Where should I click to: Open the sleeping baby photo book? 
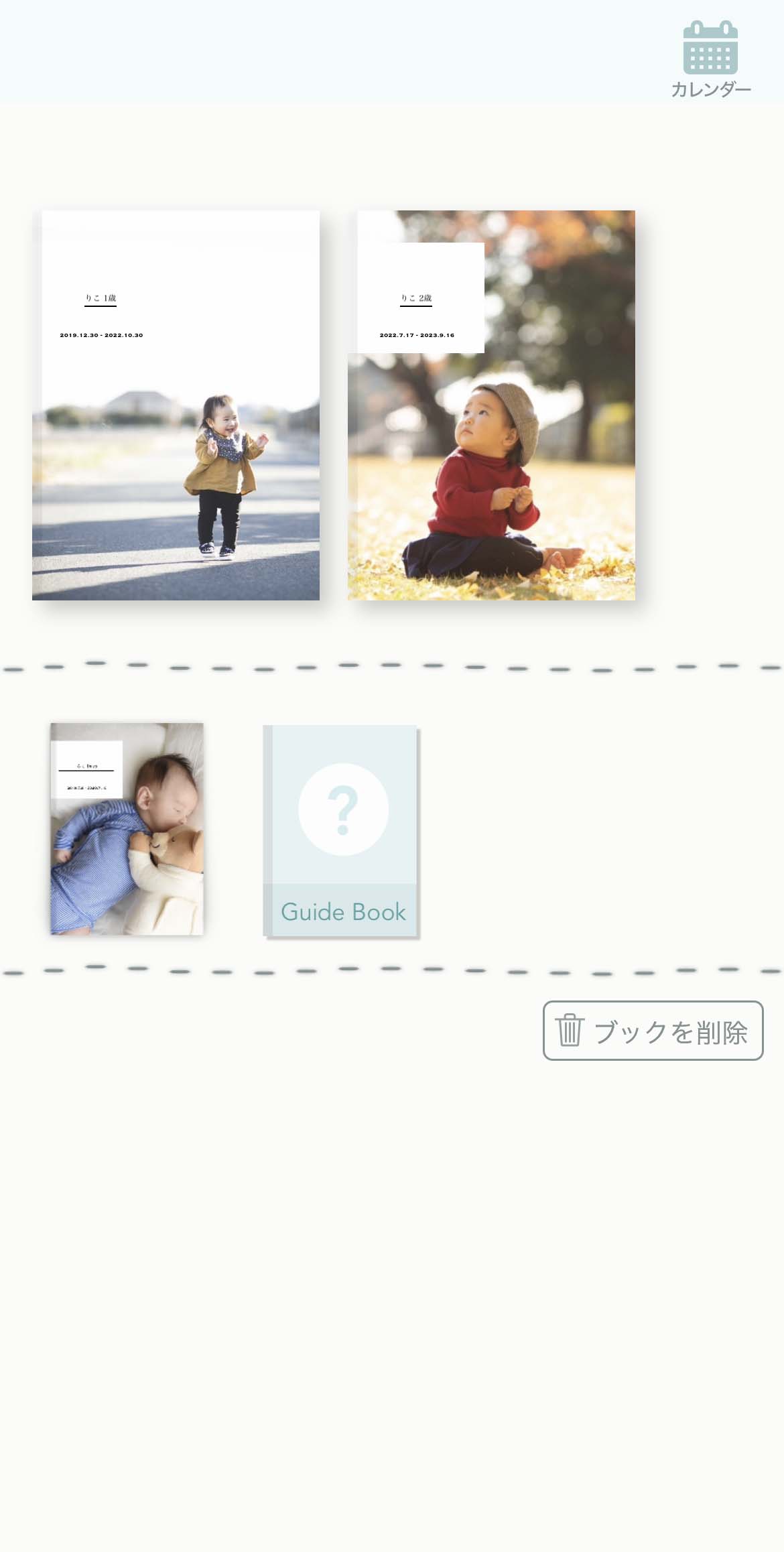click(x=127, y=828)
